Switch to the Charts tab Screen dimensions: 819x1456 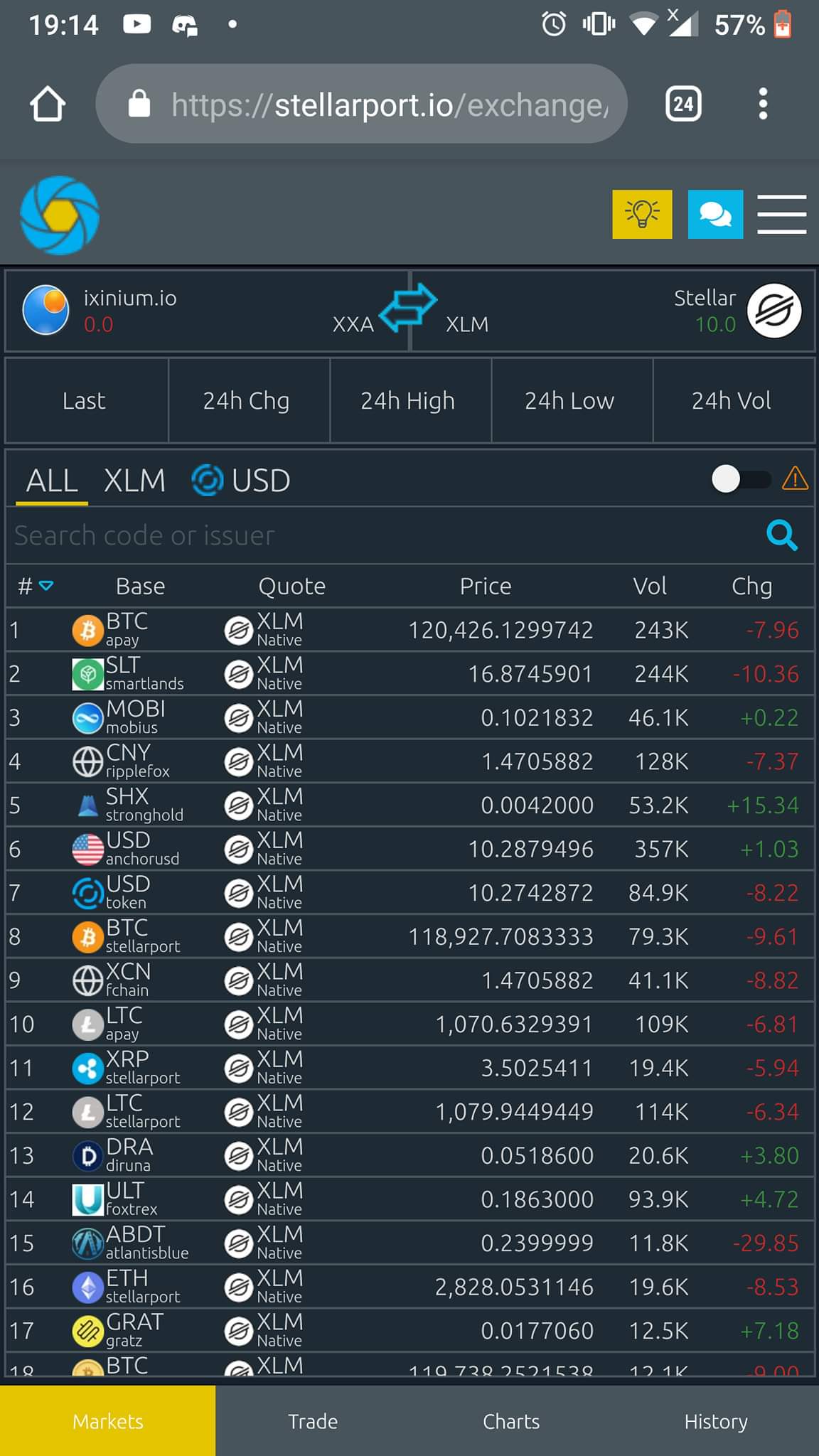click(x=511, y=1421)
